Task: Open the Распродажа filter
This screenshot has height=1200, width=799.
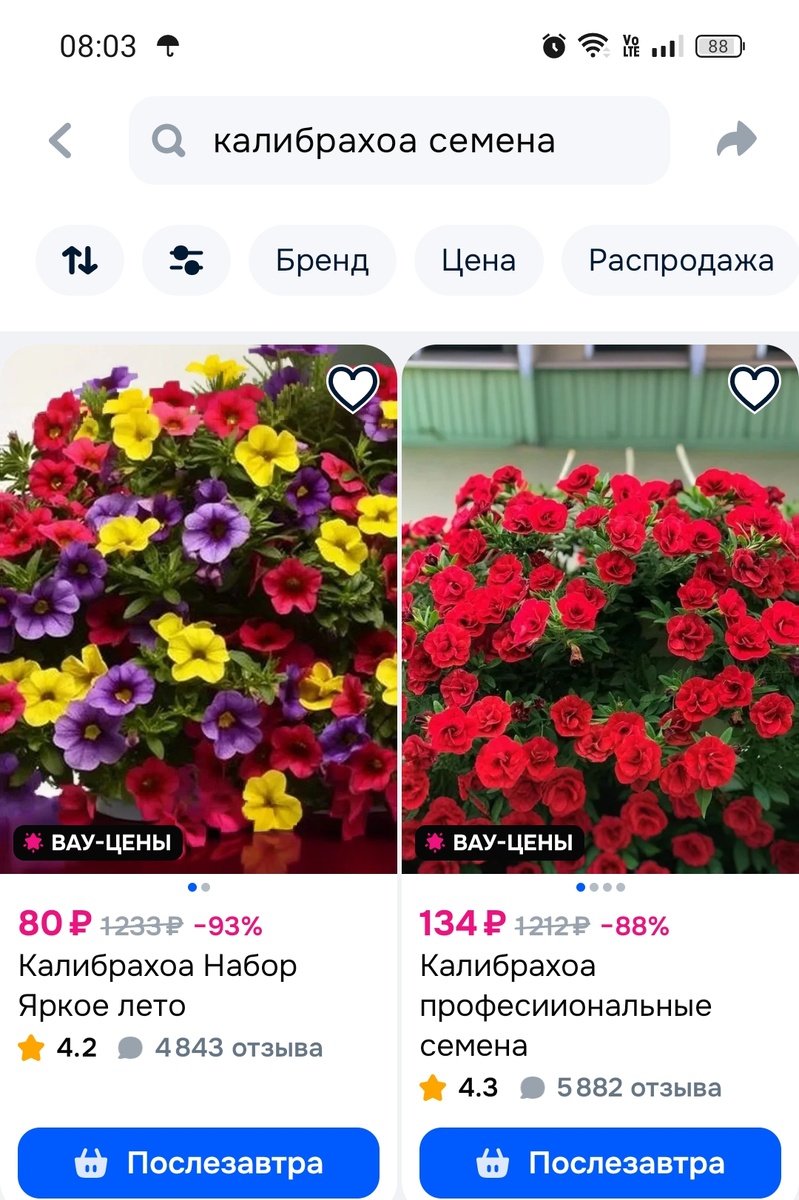Action: pos(680,259)
